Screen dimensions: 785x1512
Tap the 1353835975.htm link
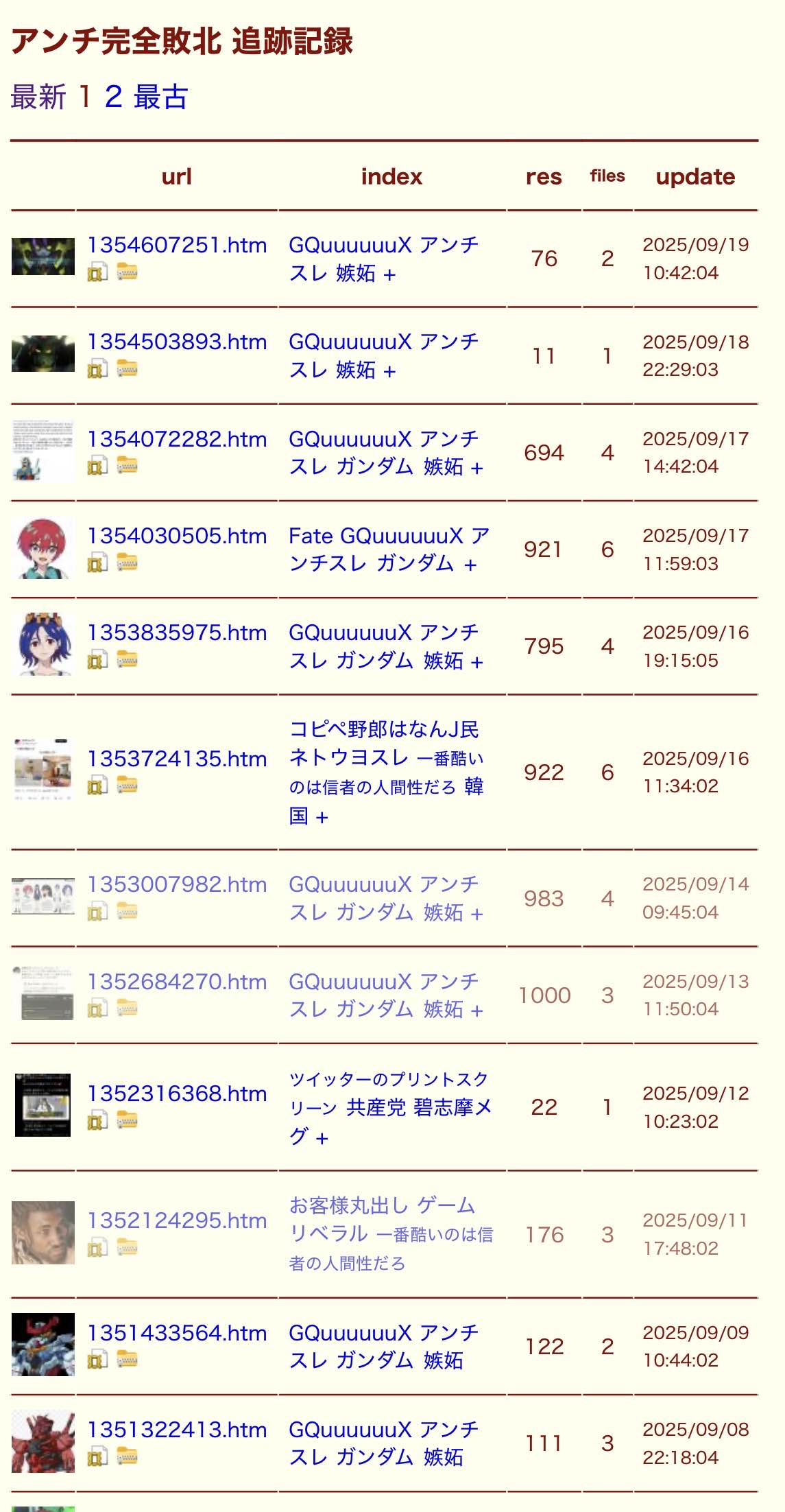click(x=177, y=633)
